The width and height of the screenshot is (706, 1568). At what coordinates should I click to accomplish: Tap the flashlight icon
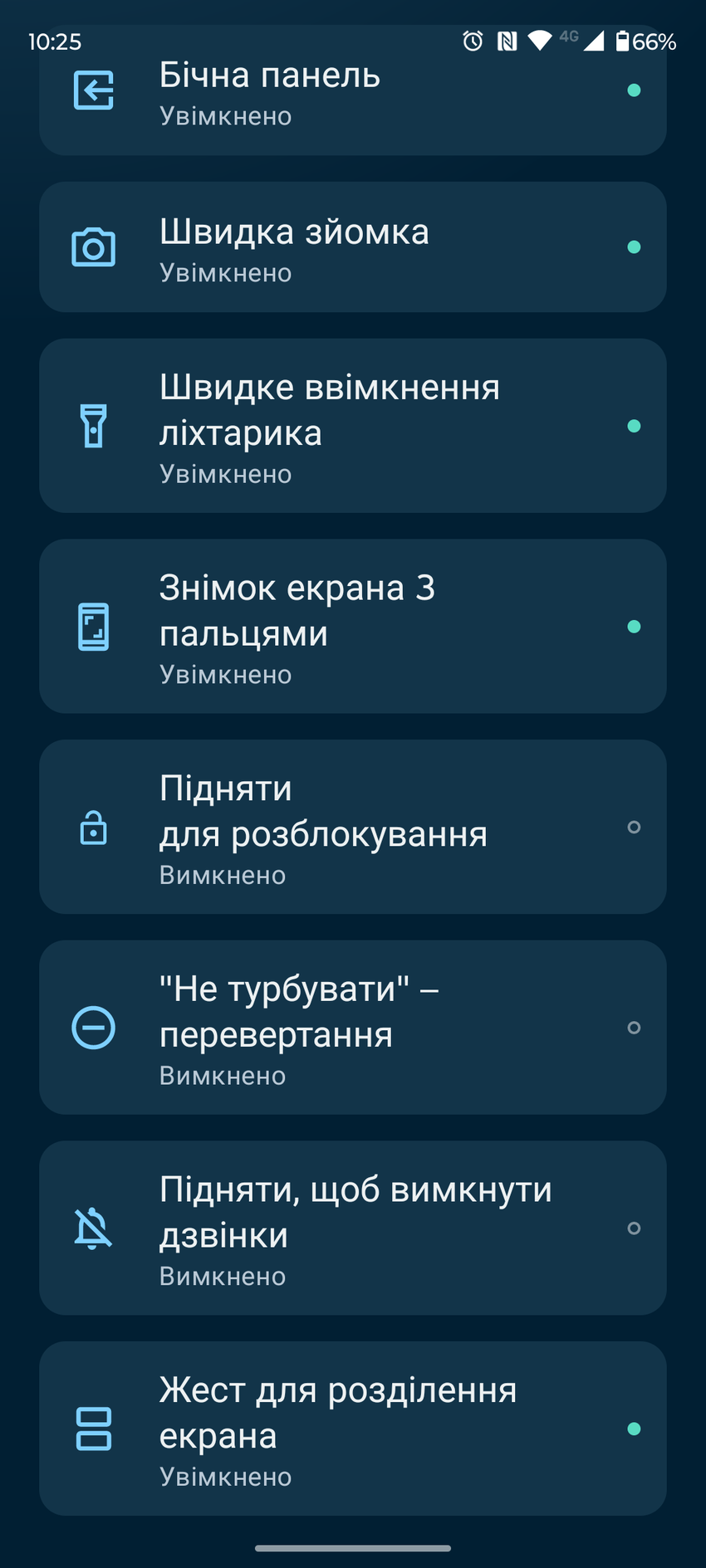click(x=94, y=426)
